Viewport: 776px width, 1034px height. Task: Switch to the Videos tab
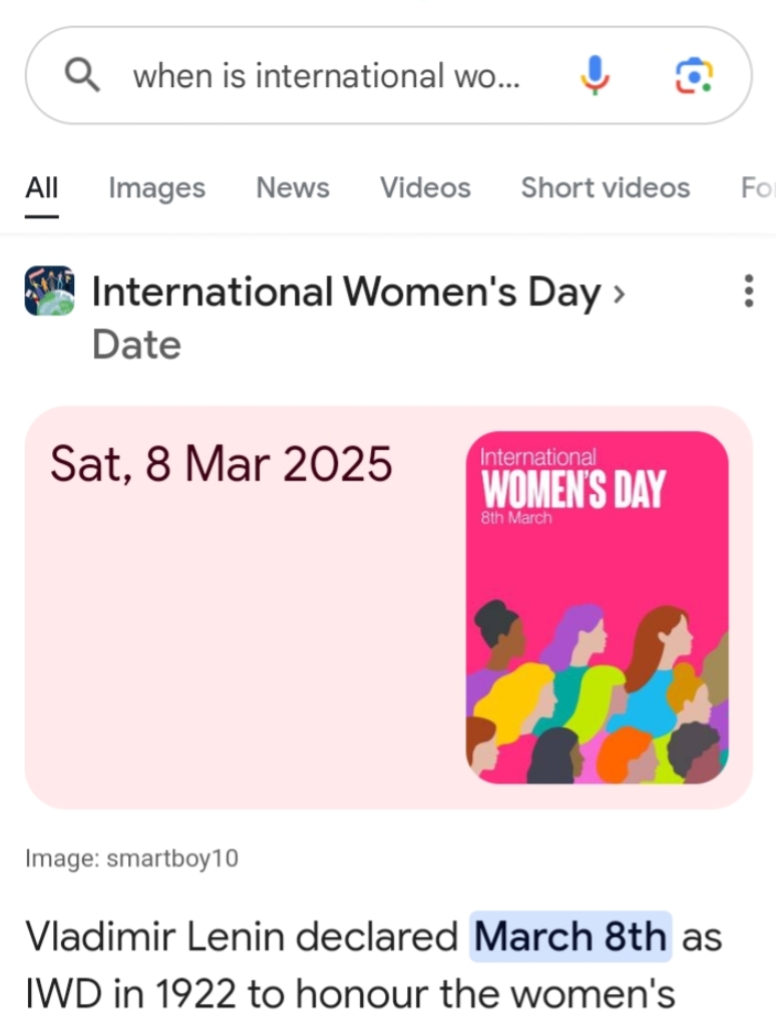pyautogui.click(x=425, y=188)
